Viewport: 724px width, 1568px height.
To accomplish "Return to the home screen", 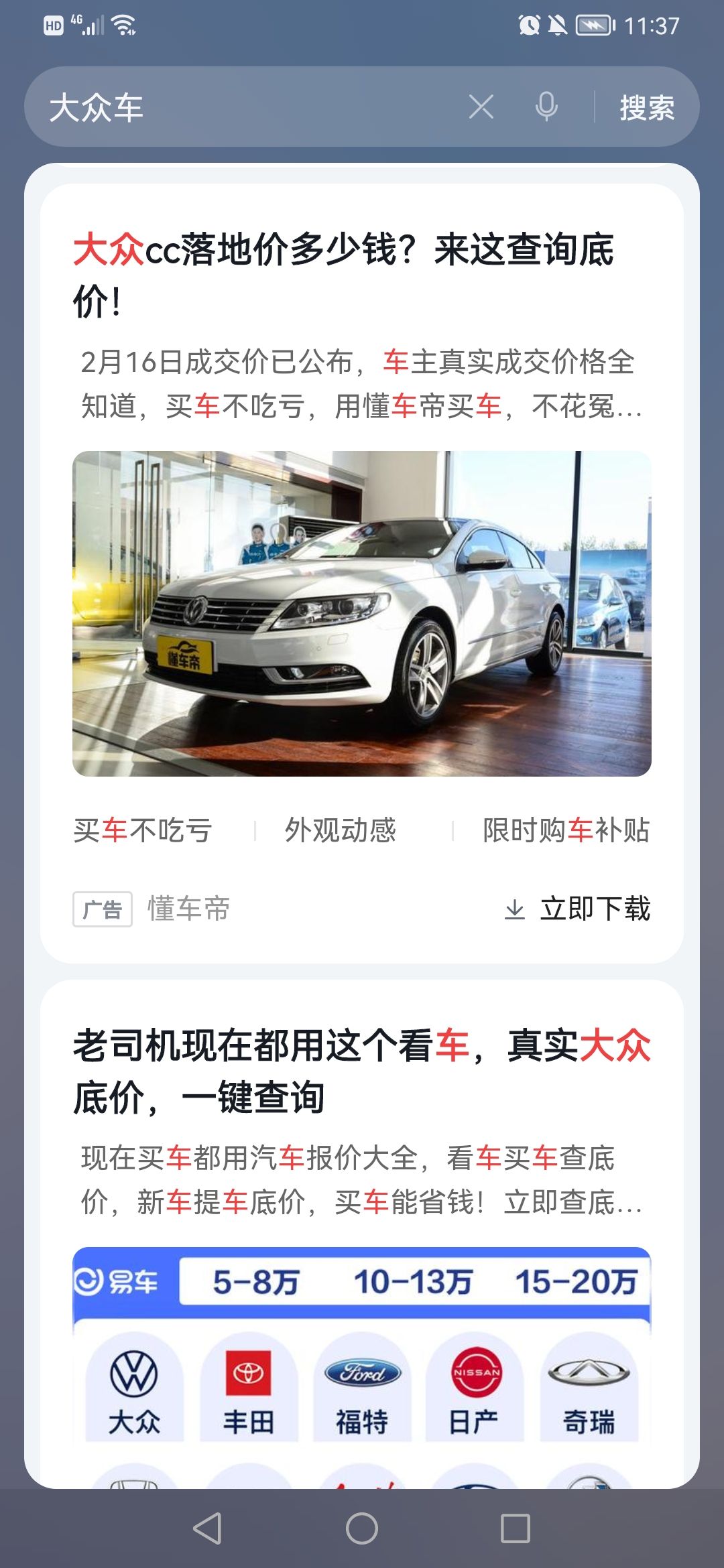I will pos(362,1528).
